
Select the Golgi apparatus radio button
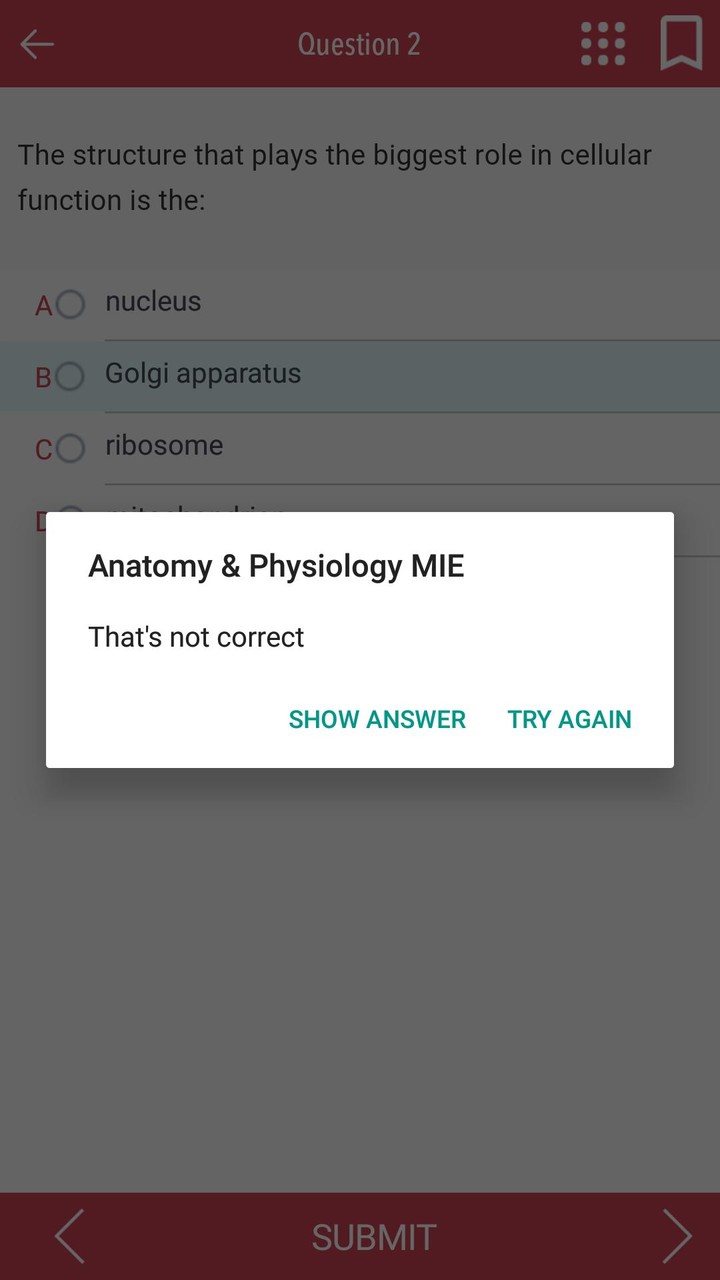(x=68, y=377)
